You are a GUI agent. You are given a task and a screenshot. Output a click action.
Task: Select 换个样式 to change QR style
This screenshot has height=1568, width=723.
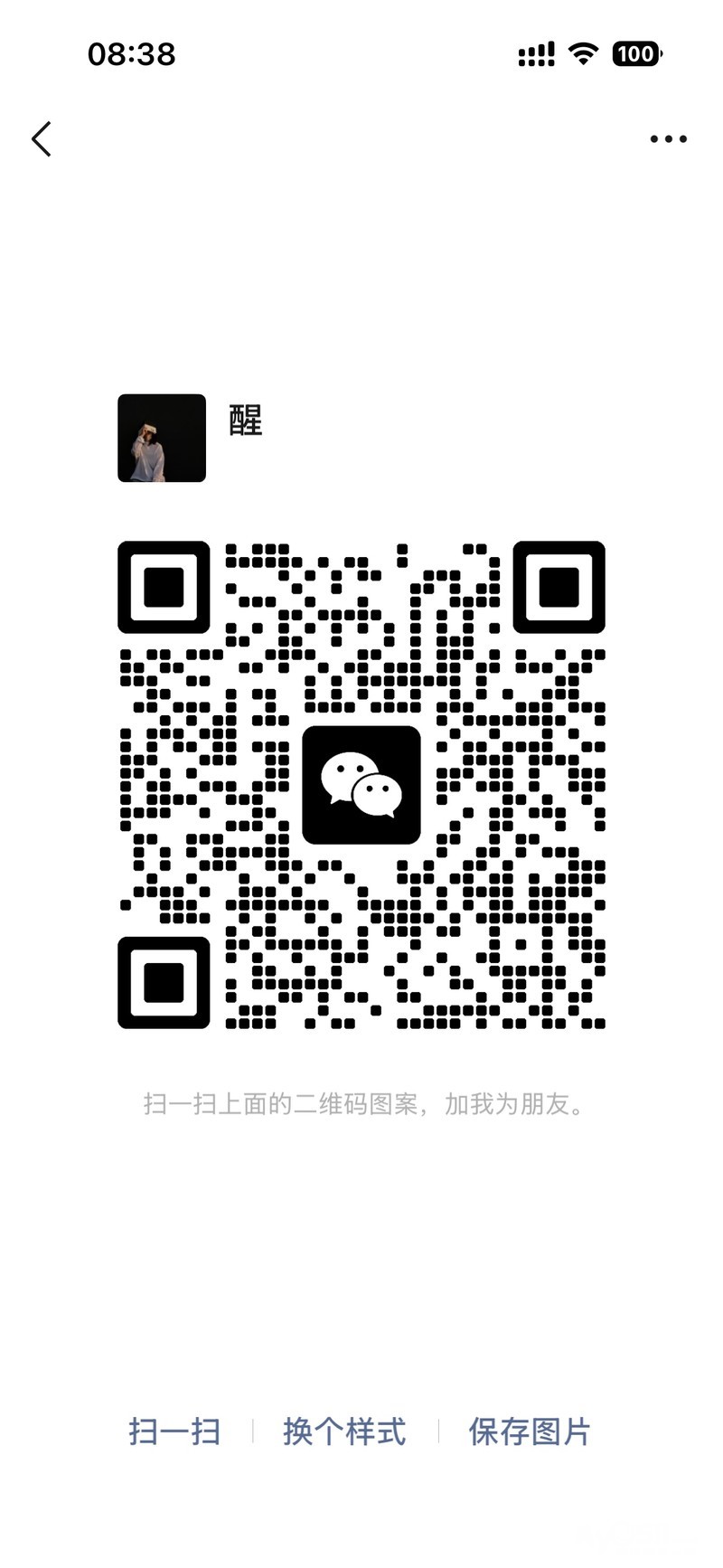pyautogui.click(x=344, y=1431)
